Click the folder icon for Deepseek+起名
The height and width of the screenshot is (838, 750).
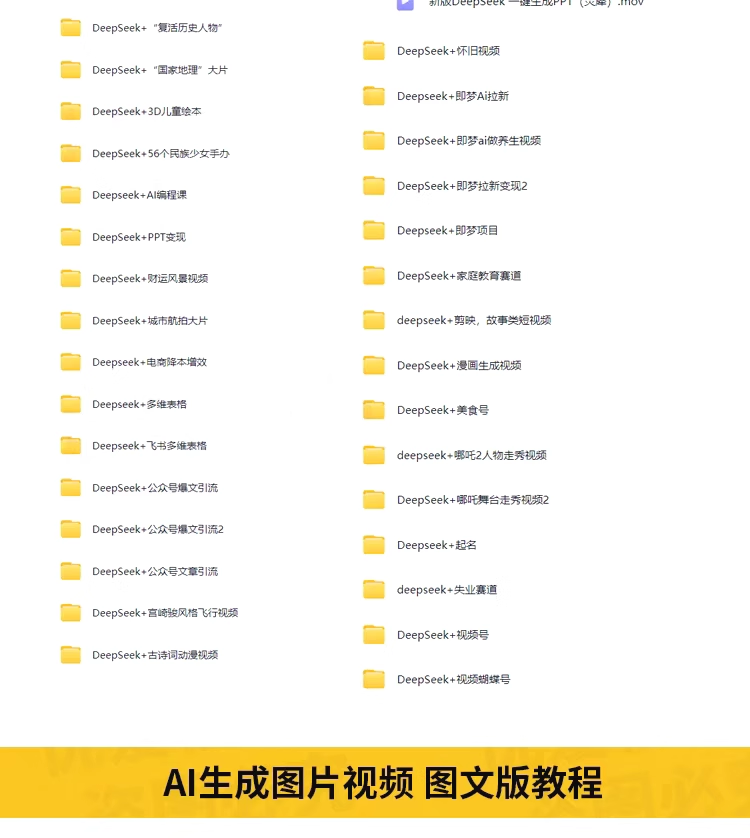tap(373, 545)
